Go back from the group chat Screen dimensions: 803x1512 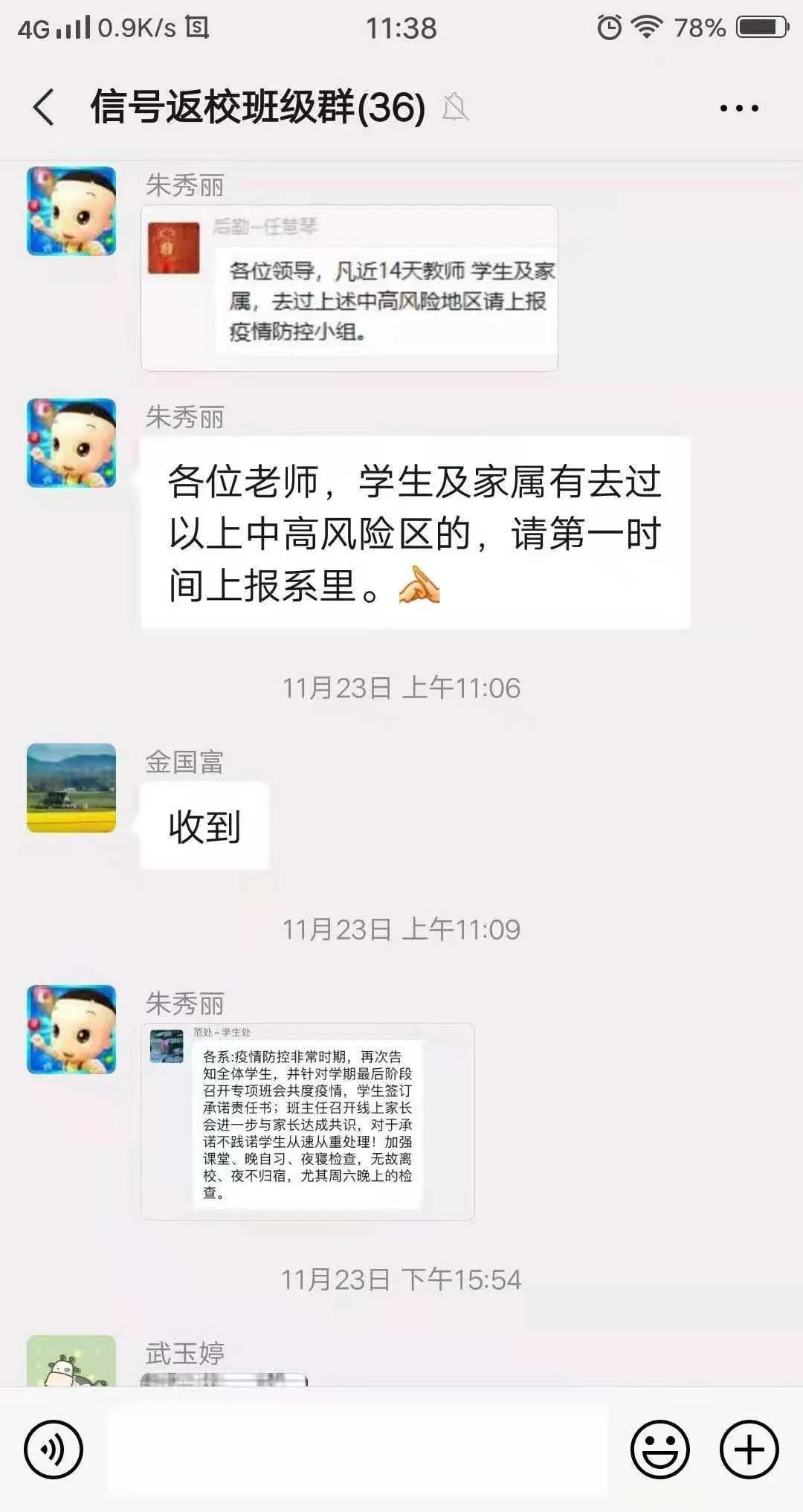(44, 107)
